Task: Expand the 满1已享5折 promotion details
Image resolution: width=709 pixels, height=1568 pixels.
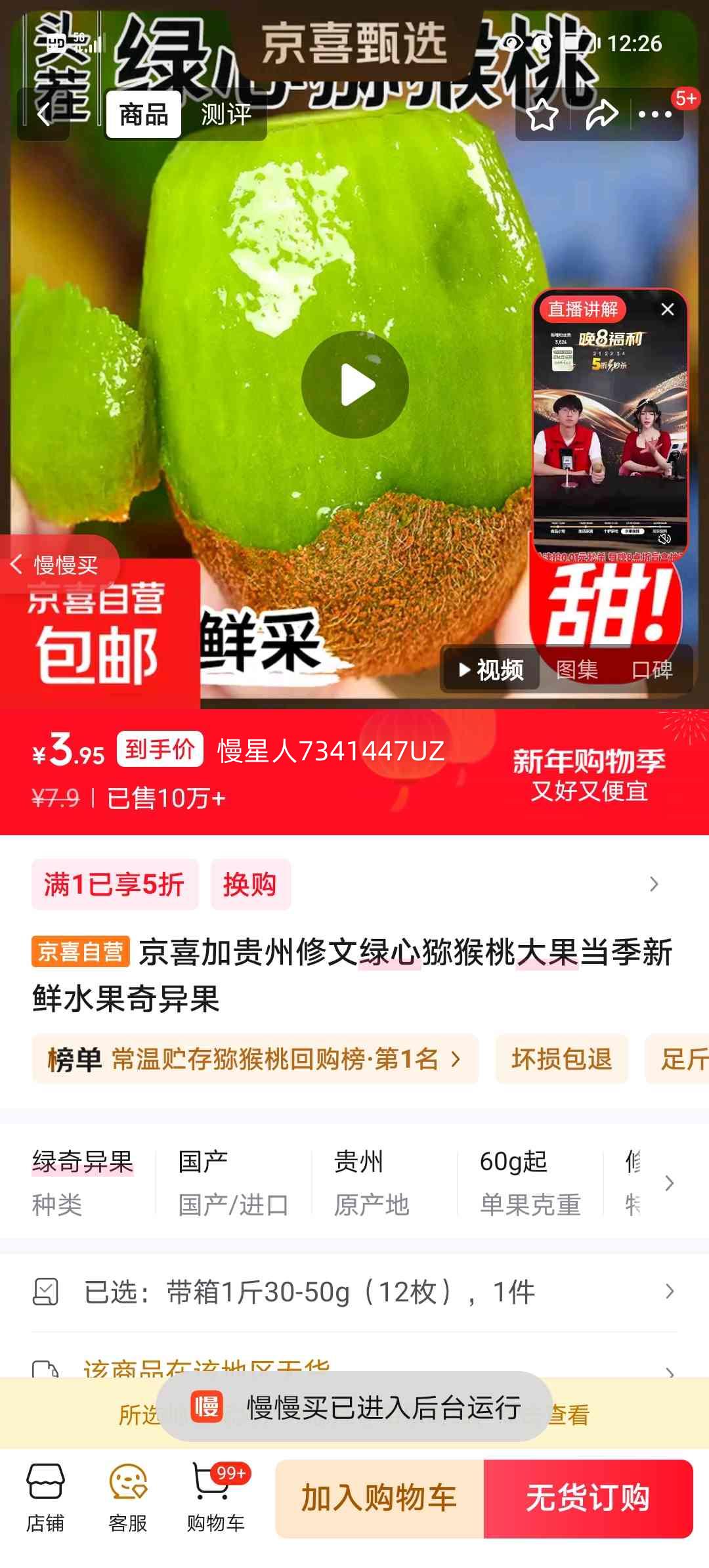Action: click(x=115, y=884)
